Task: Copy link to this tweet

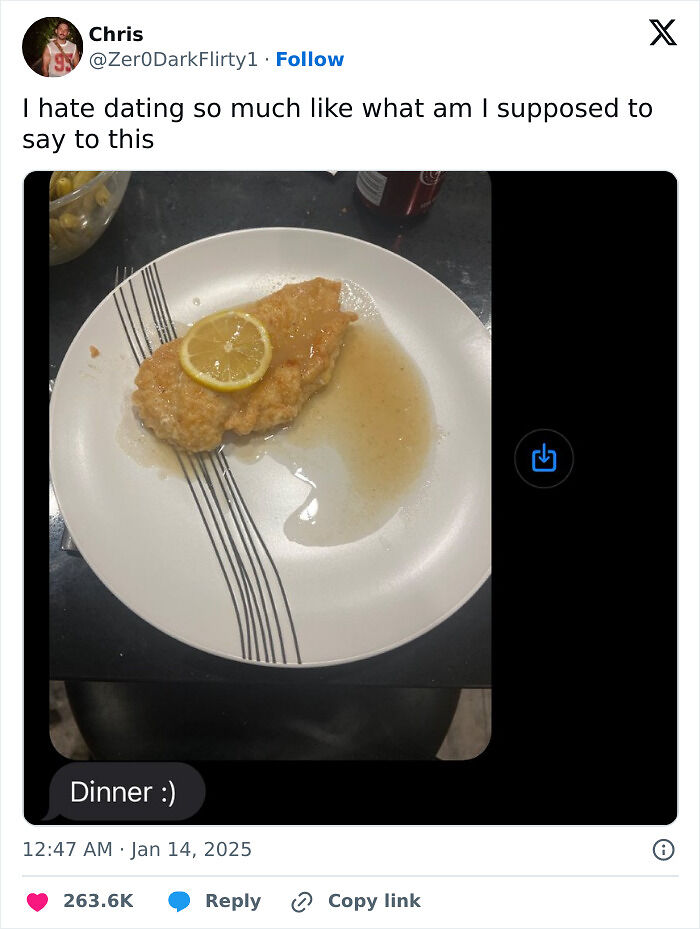Action: pyautogui.click(x=356, y=901)
